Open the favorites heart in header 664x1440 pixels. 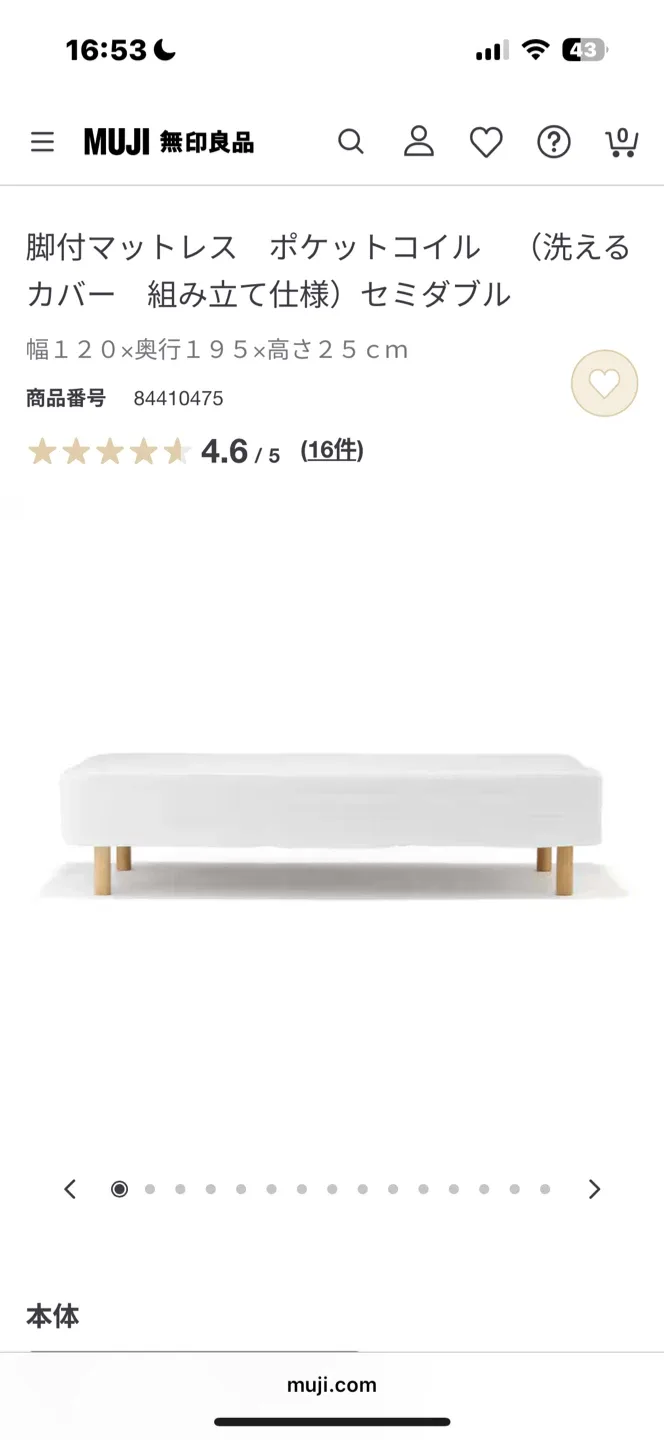486,142
